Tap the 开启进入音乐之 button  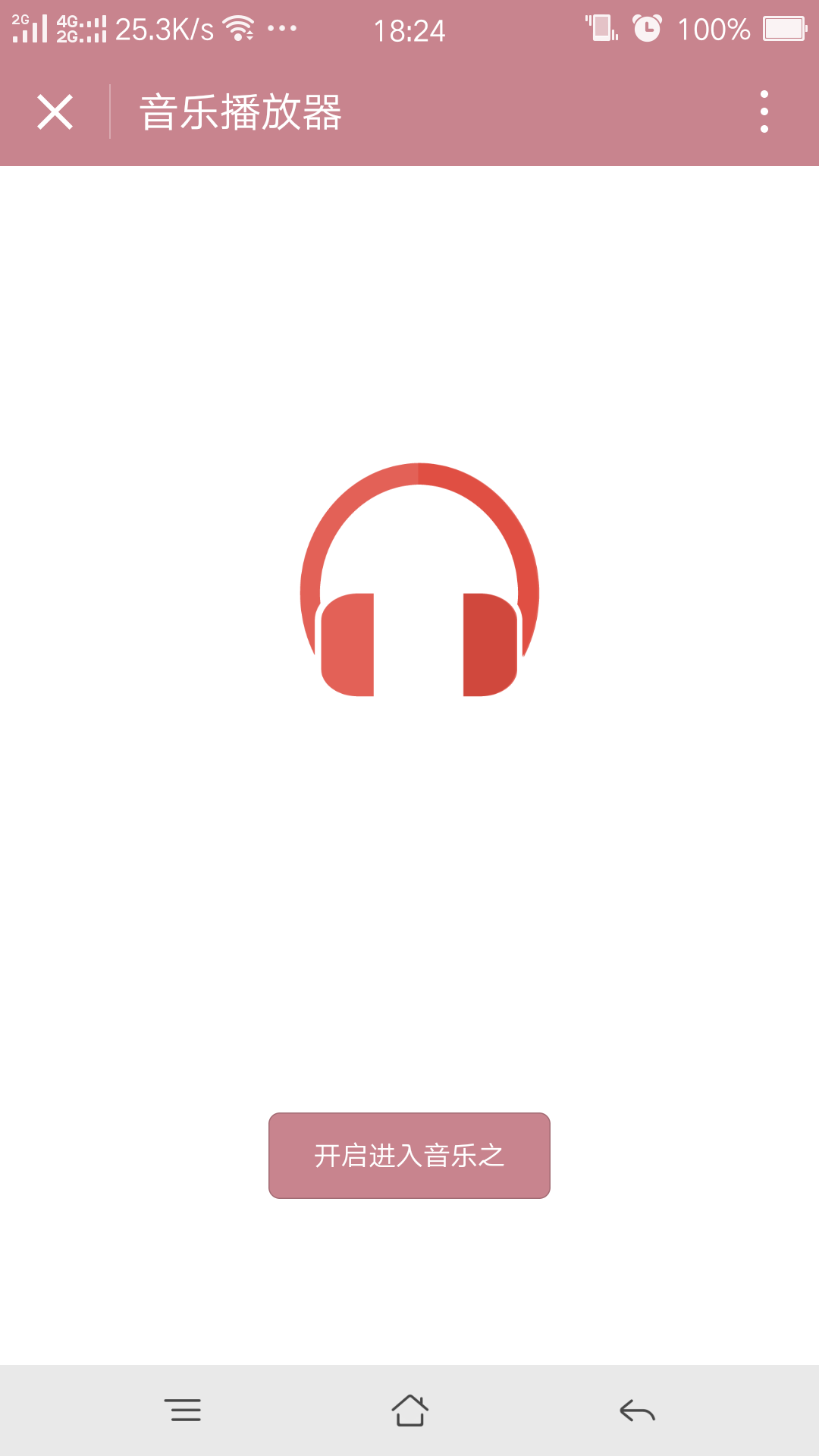click(409, 1156)
